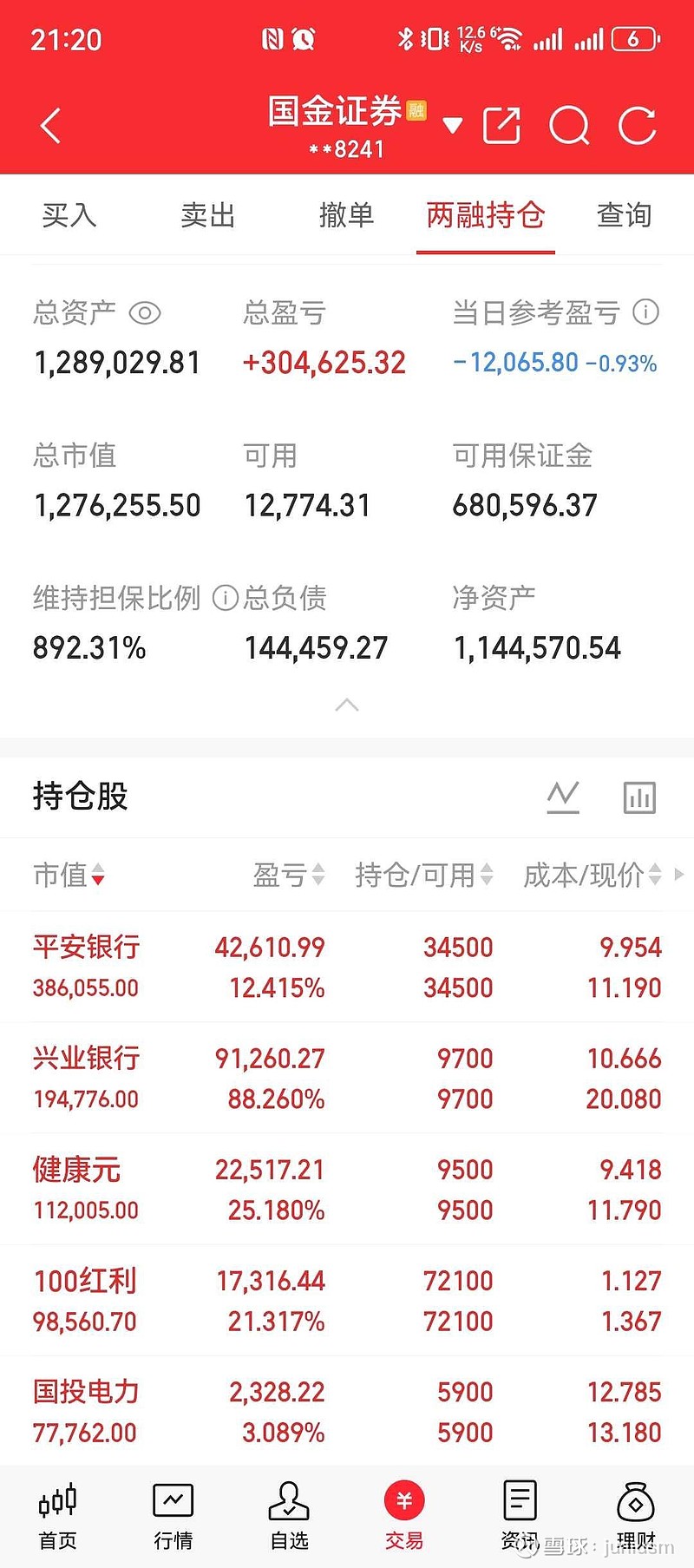Go back with the left arrow
This screenshot has width=694, height=1568.
(49, 126)
